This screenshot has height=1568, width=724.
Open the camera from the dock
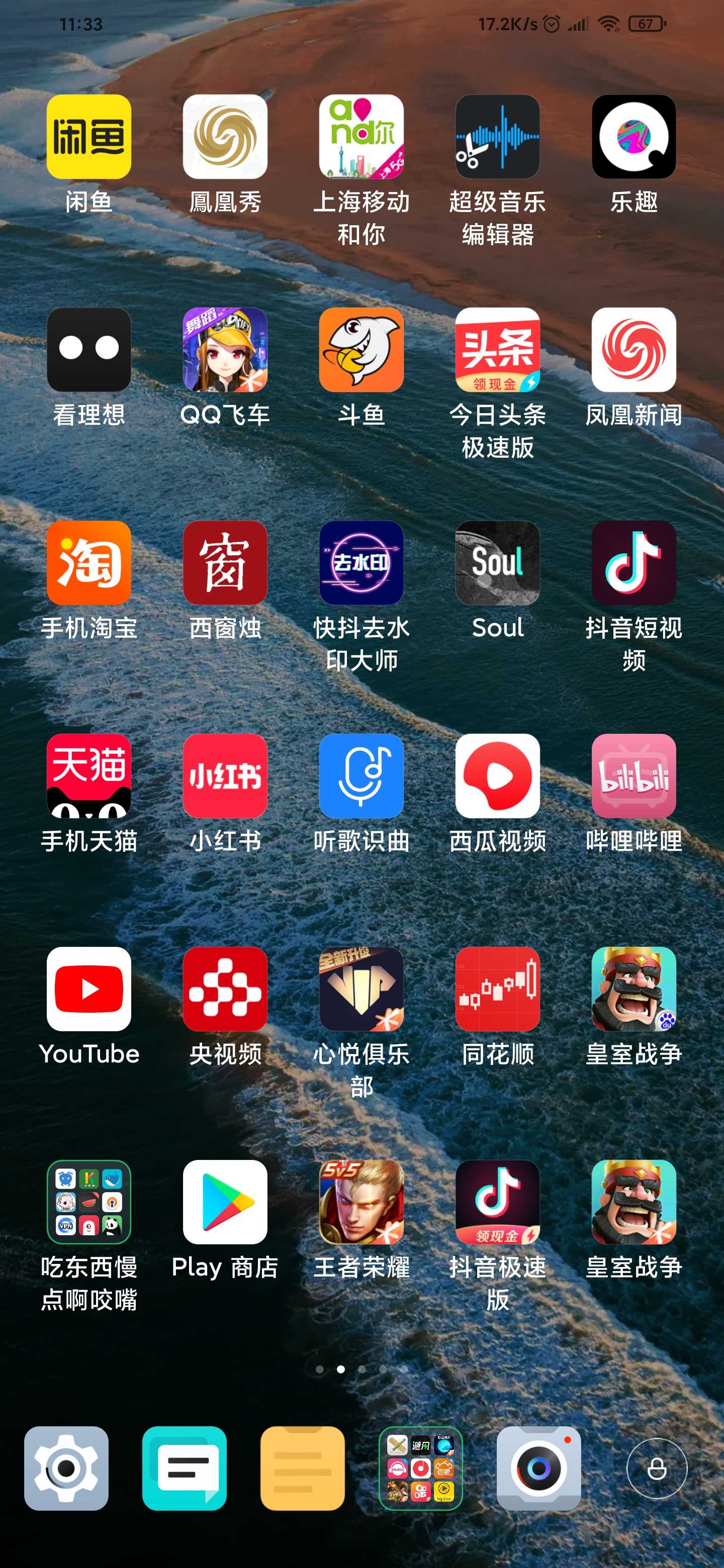tap(539, 1469)
